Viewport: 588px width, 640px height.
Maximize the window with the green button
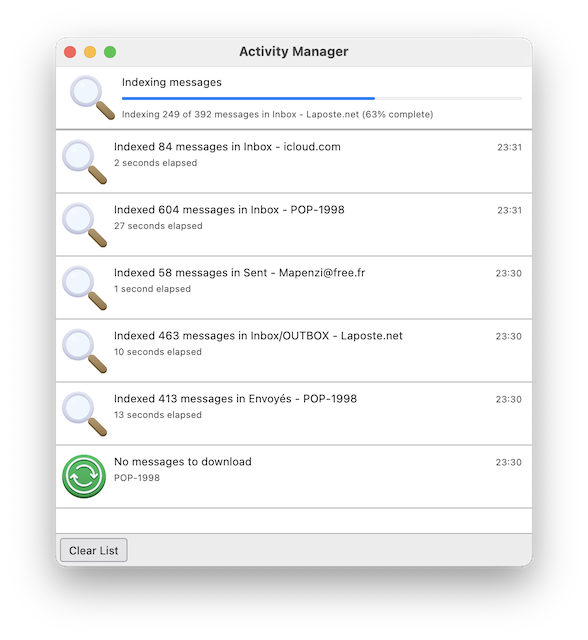point(110,52)
